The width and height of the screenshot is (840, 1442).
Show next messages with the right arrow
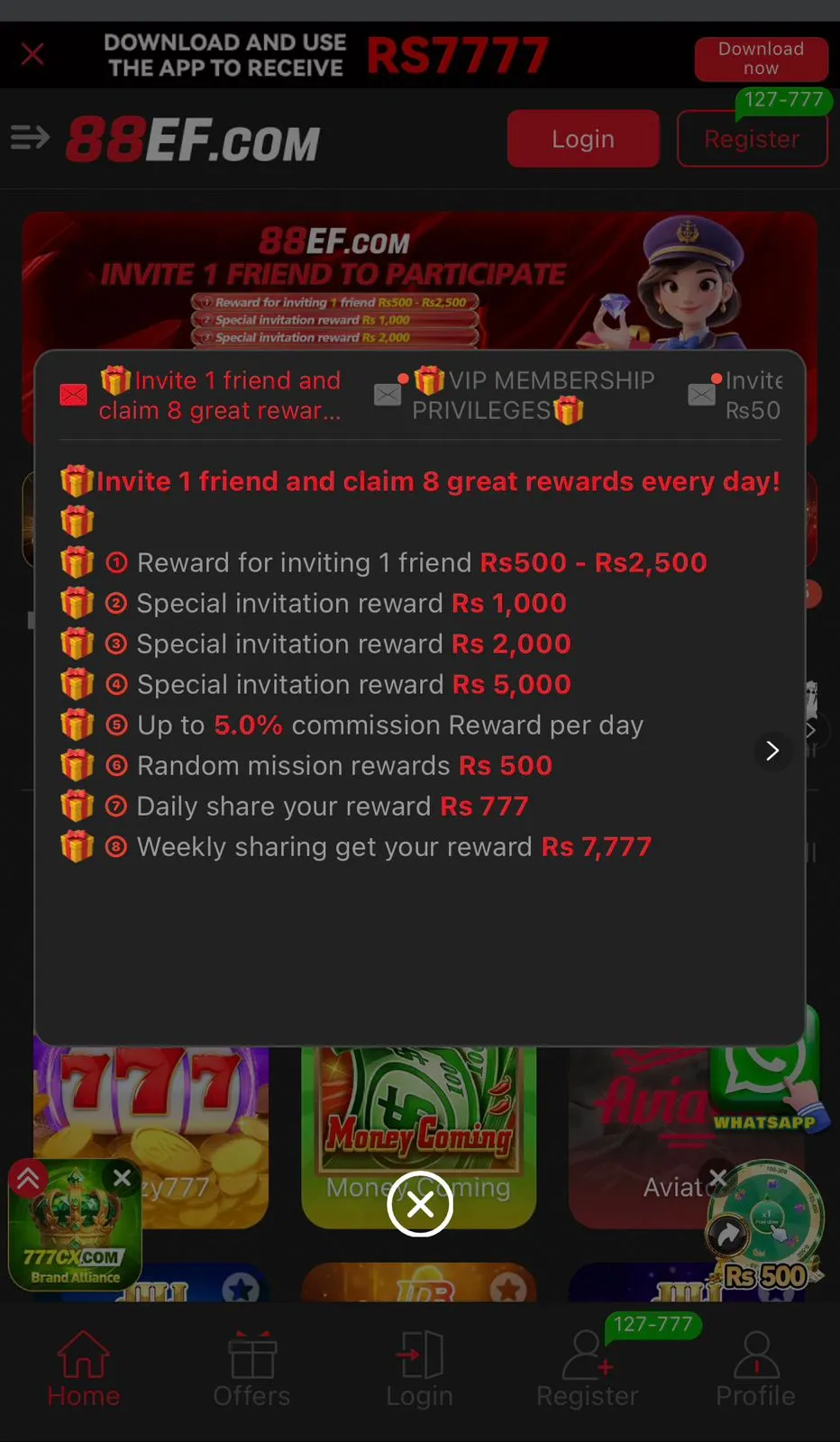click(x=772, y=751)
